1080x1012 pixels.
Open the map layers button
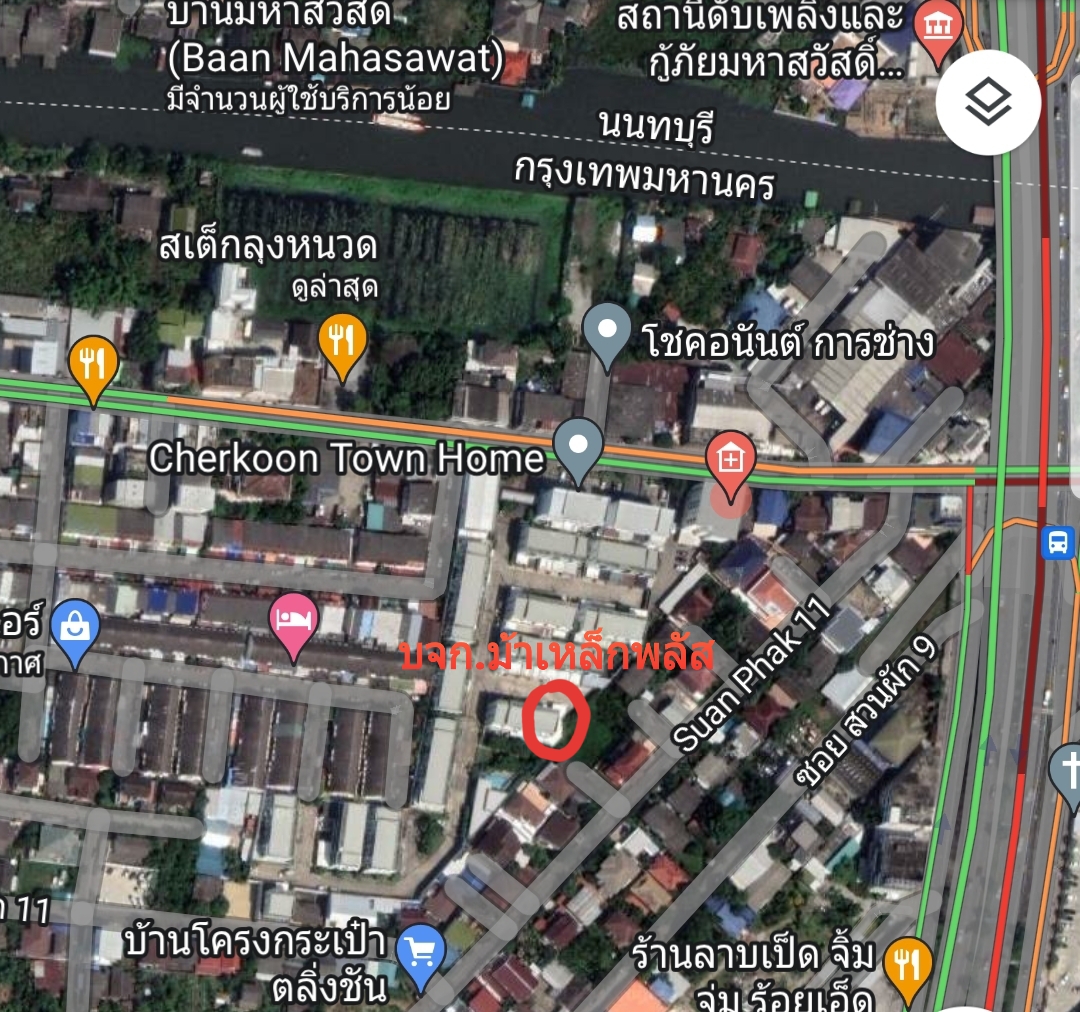[988, 102]
